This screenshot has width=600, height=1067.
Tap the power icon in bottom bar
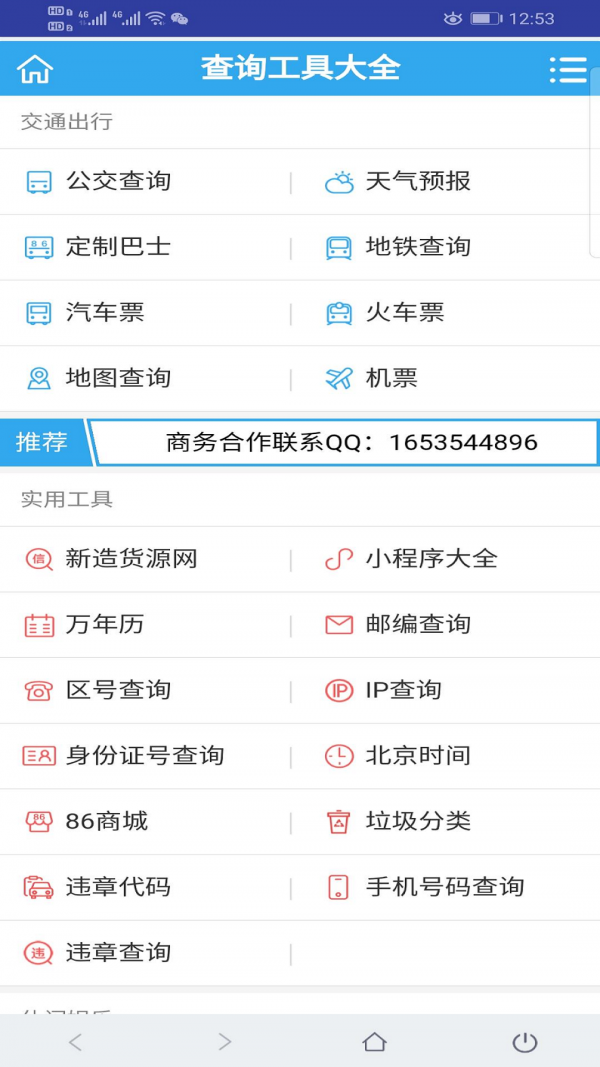tap(524, 1042)
